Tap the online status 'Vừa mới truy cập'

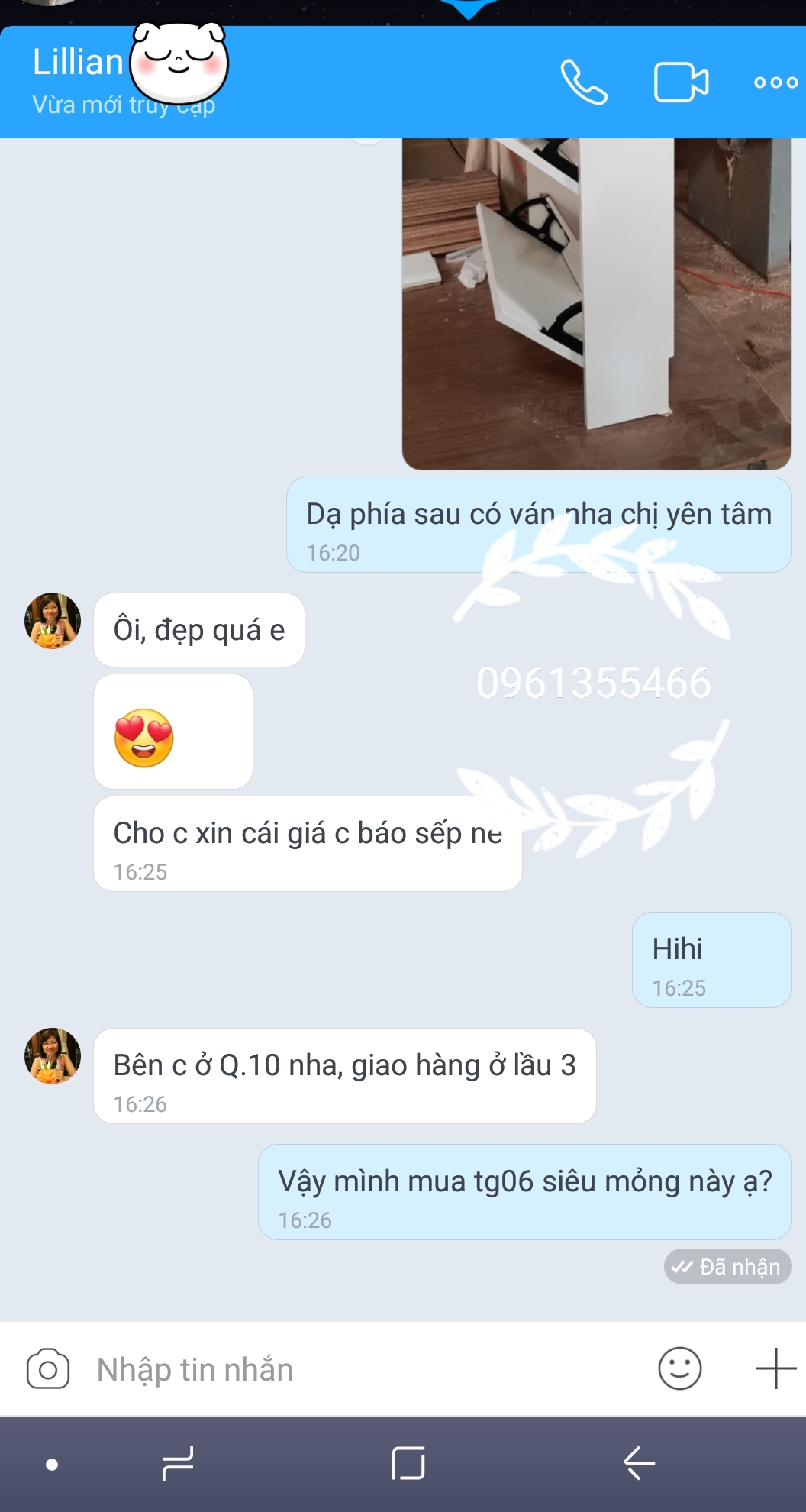click(122, 105)
